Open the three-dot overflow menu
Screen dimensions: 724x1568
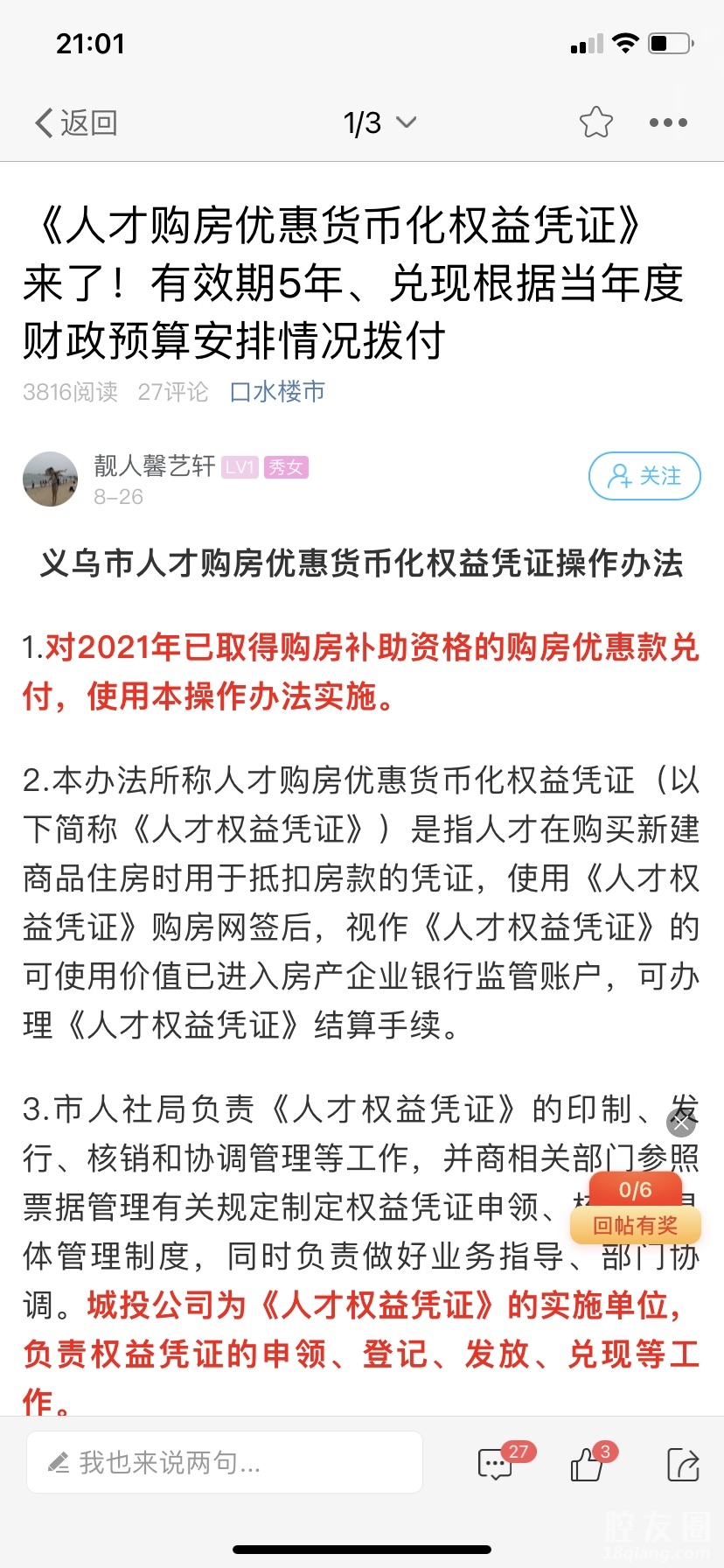point(668,123)
